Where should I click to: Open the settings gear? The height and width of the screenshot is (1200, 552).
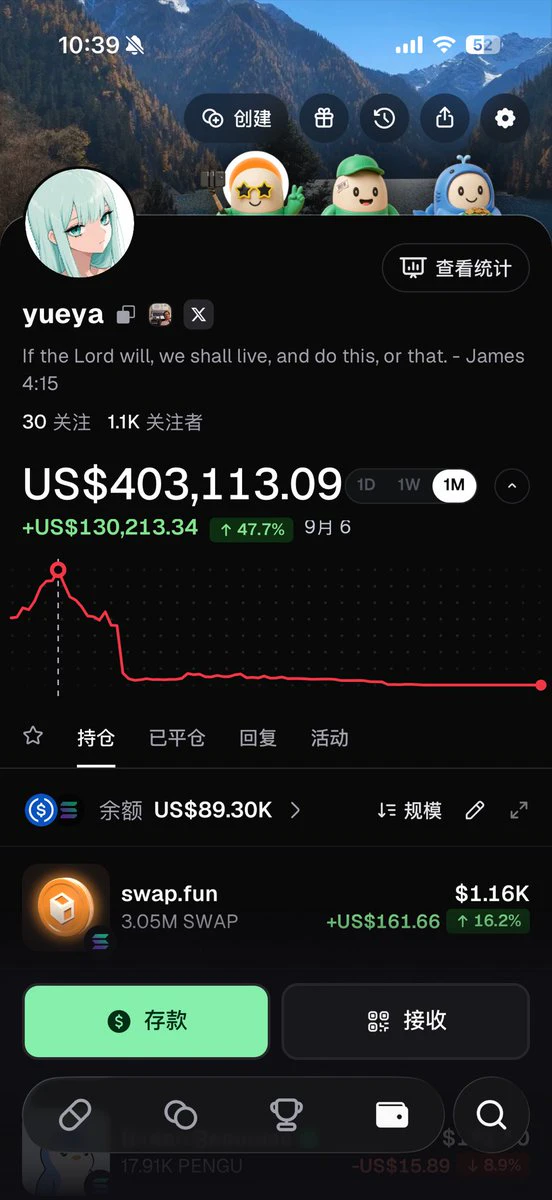click(x=505, y=118)
